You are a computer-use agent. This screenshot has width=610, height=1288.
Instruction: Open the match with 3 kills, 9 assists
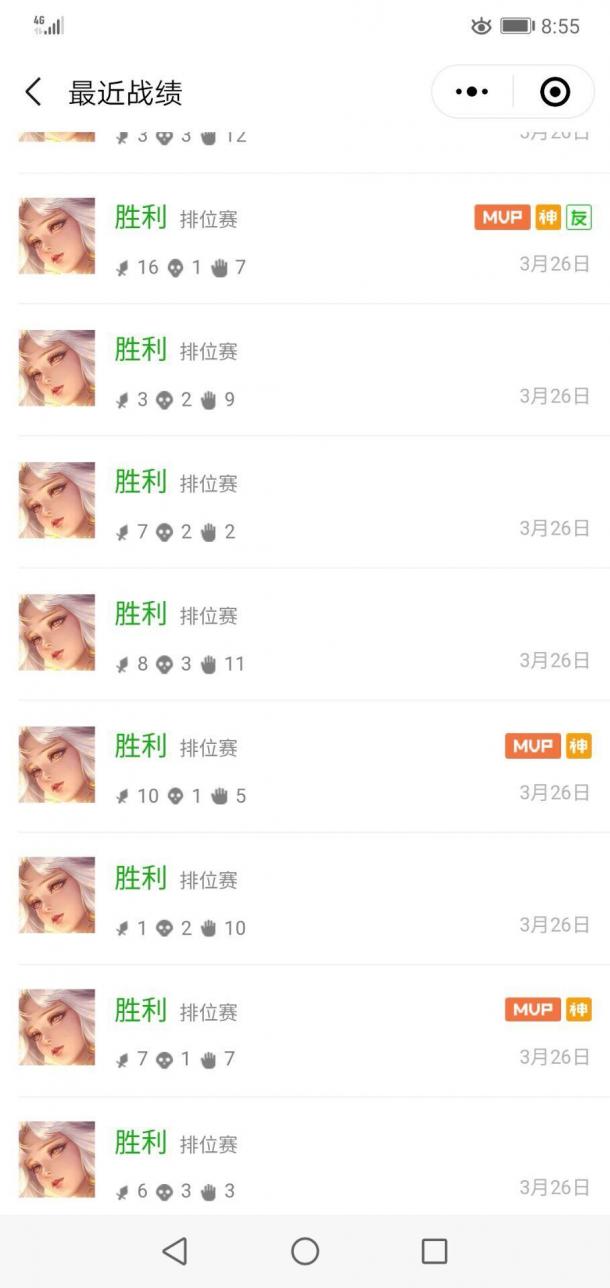coord(304,370)
